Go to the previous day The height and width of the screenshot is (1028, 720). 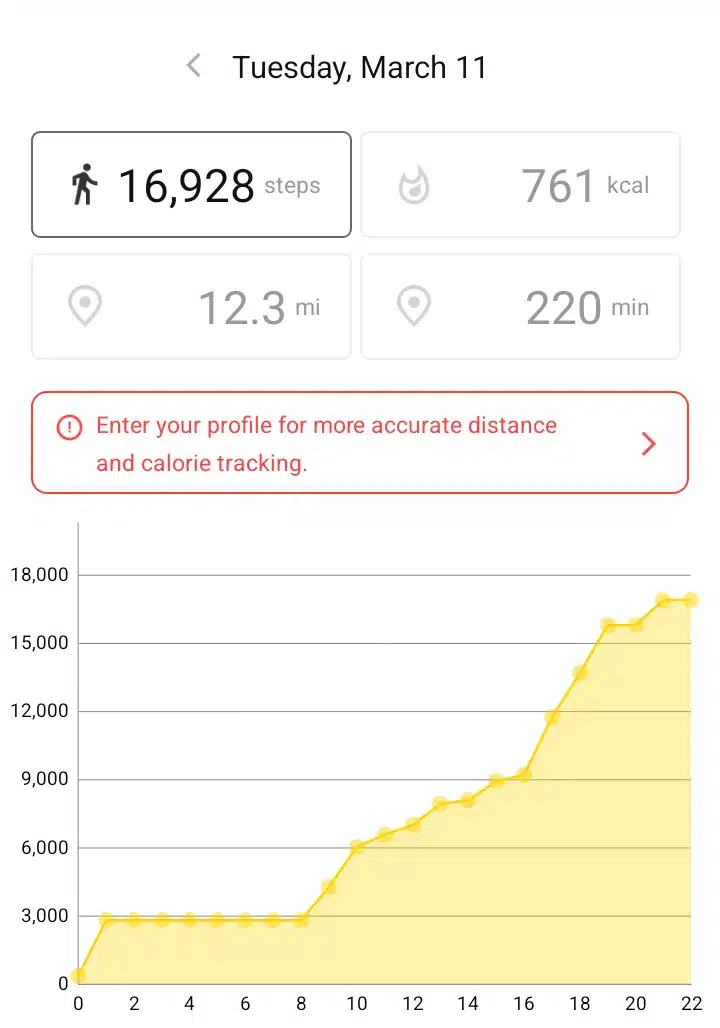pos(194,67)
